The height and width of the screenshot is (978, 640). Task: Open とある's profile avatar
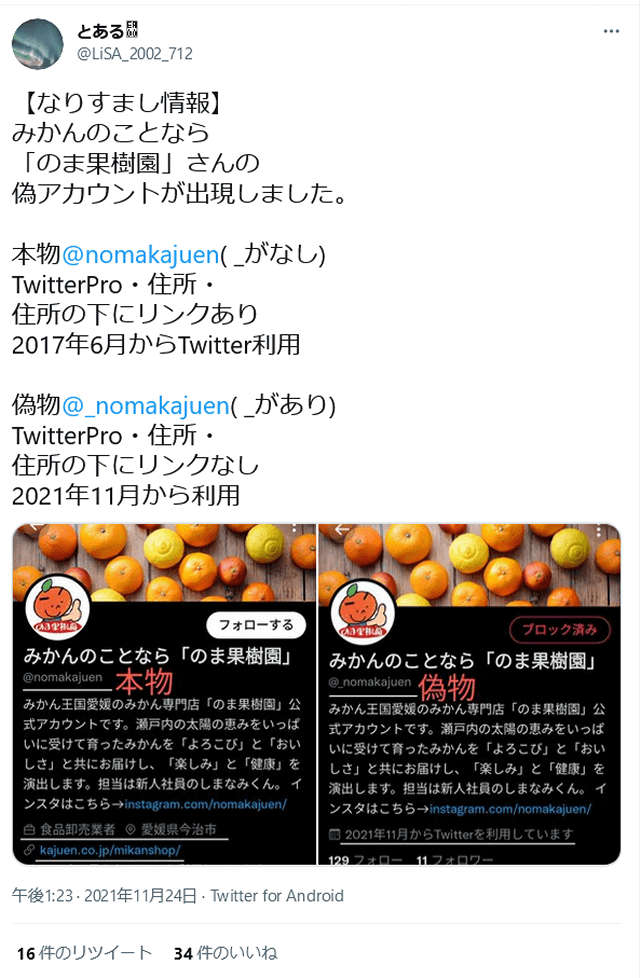(37, 43)
